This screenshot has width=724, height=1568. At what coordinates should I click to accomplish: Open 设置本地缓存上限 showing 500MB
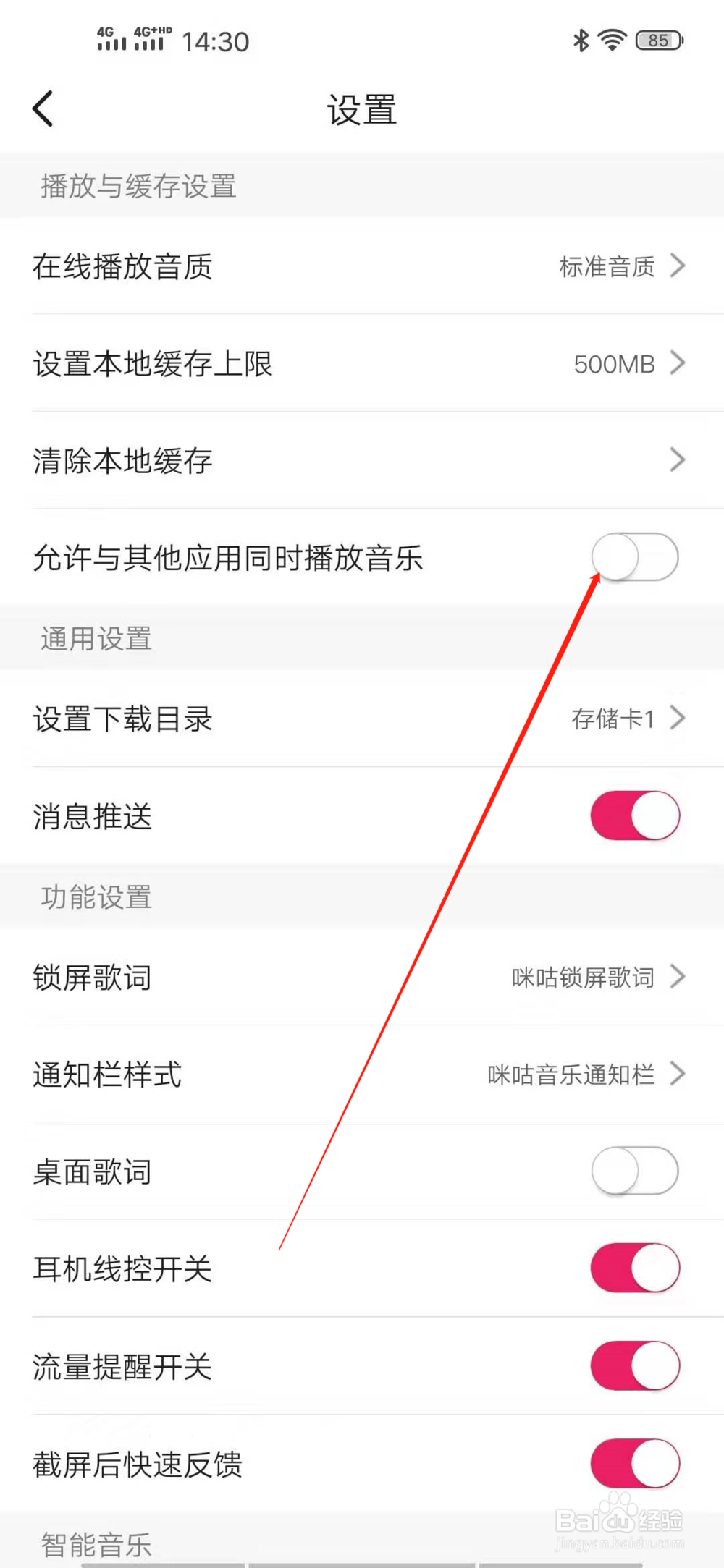[x=362, y=364]
